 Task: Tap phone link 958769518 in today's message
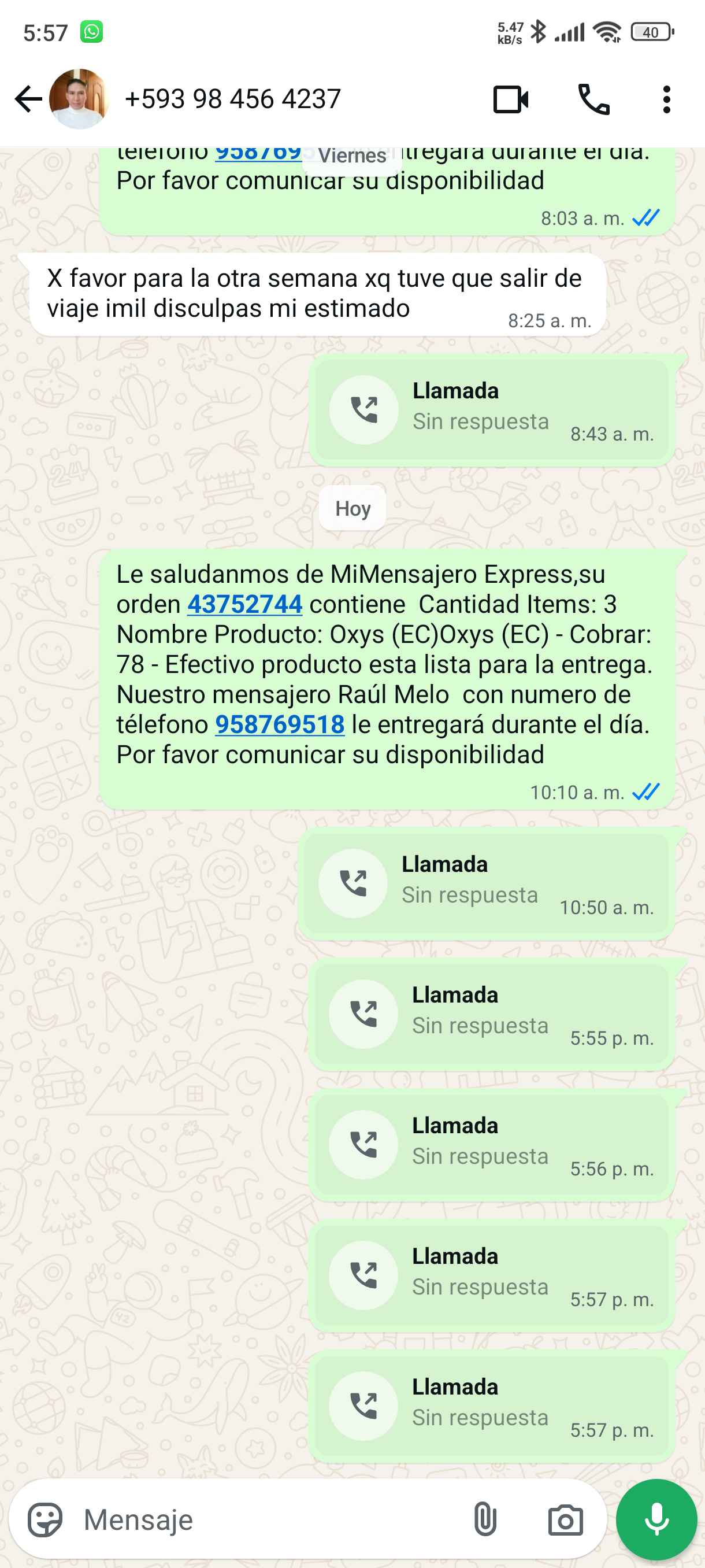coord(280,724)
